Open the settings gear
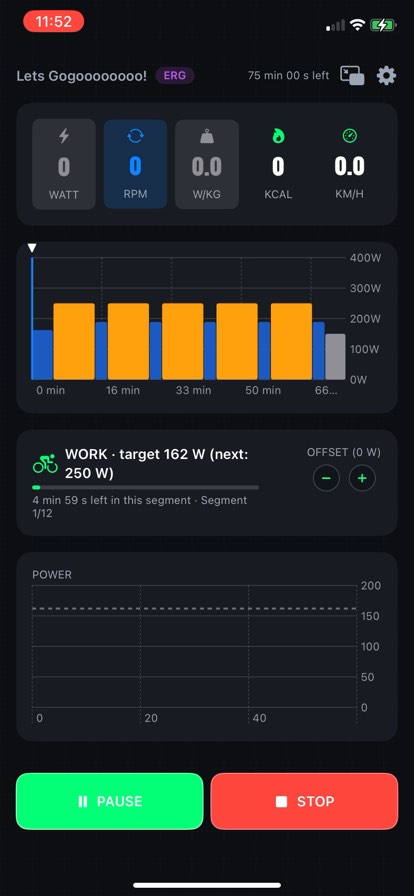This screenshot has height=896, width=414. click(x=387, y=75)
